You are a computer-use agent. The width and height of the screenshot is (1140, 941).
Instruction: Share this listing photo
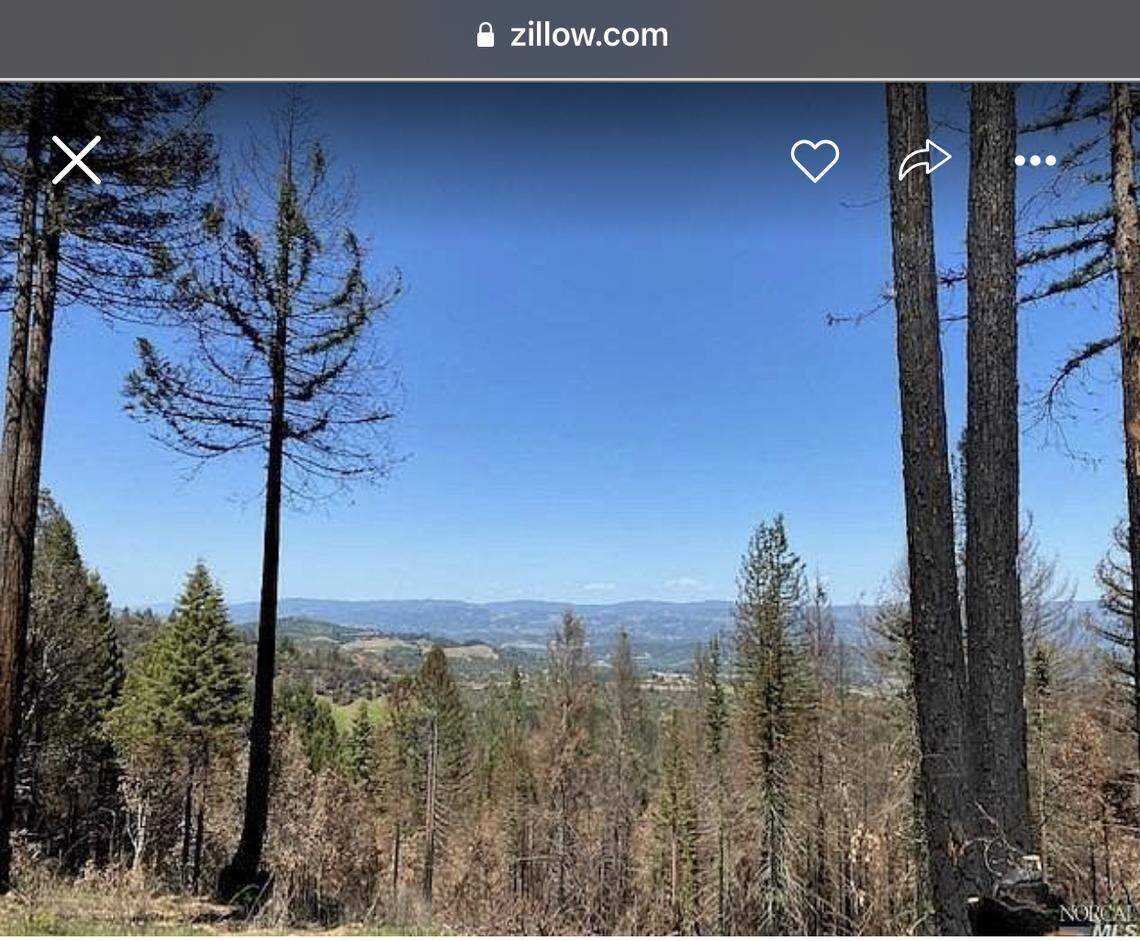pos(924,160)
